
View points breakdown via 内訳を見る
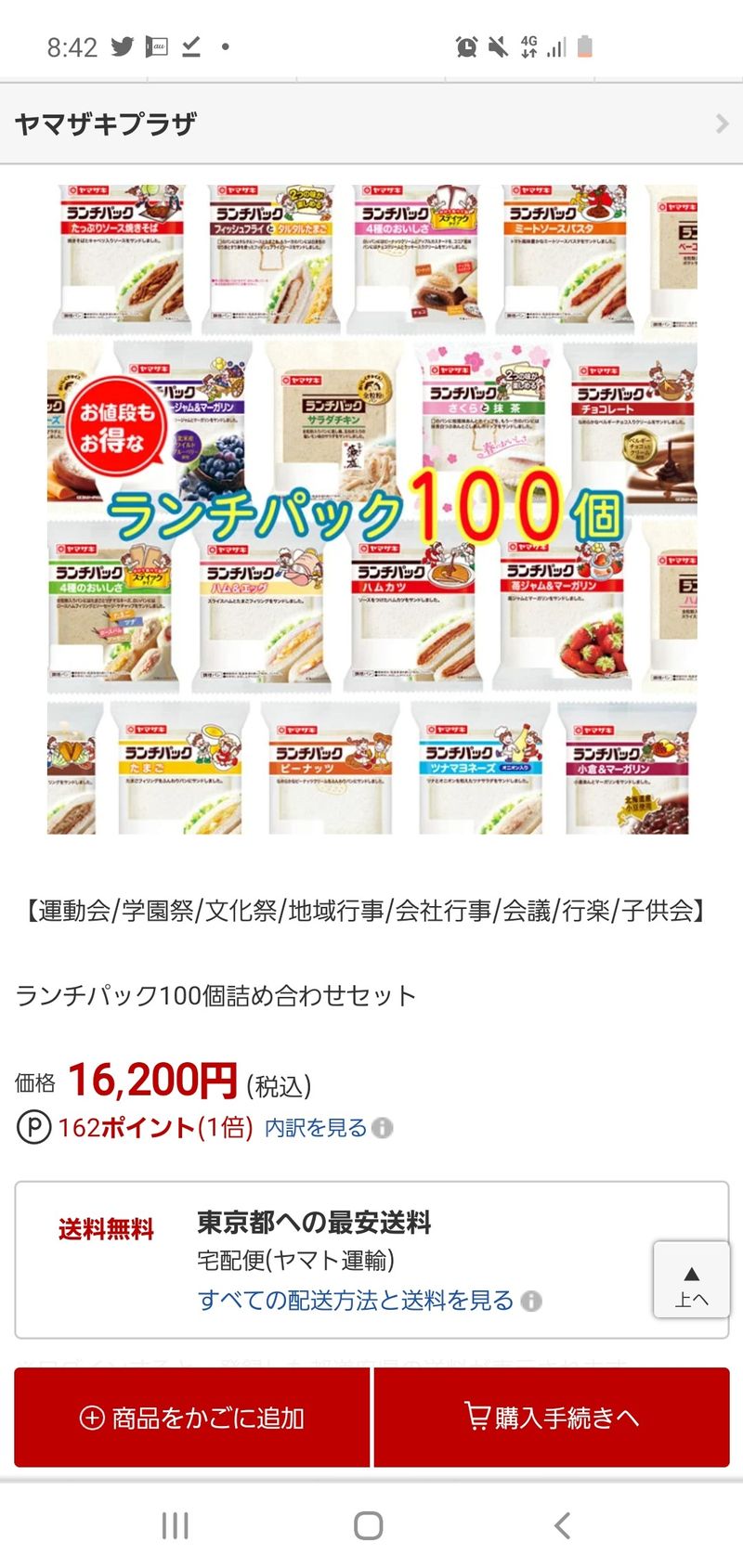pyautogui.click(x=316, y=1128)
